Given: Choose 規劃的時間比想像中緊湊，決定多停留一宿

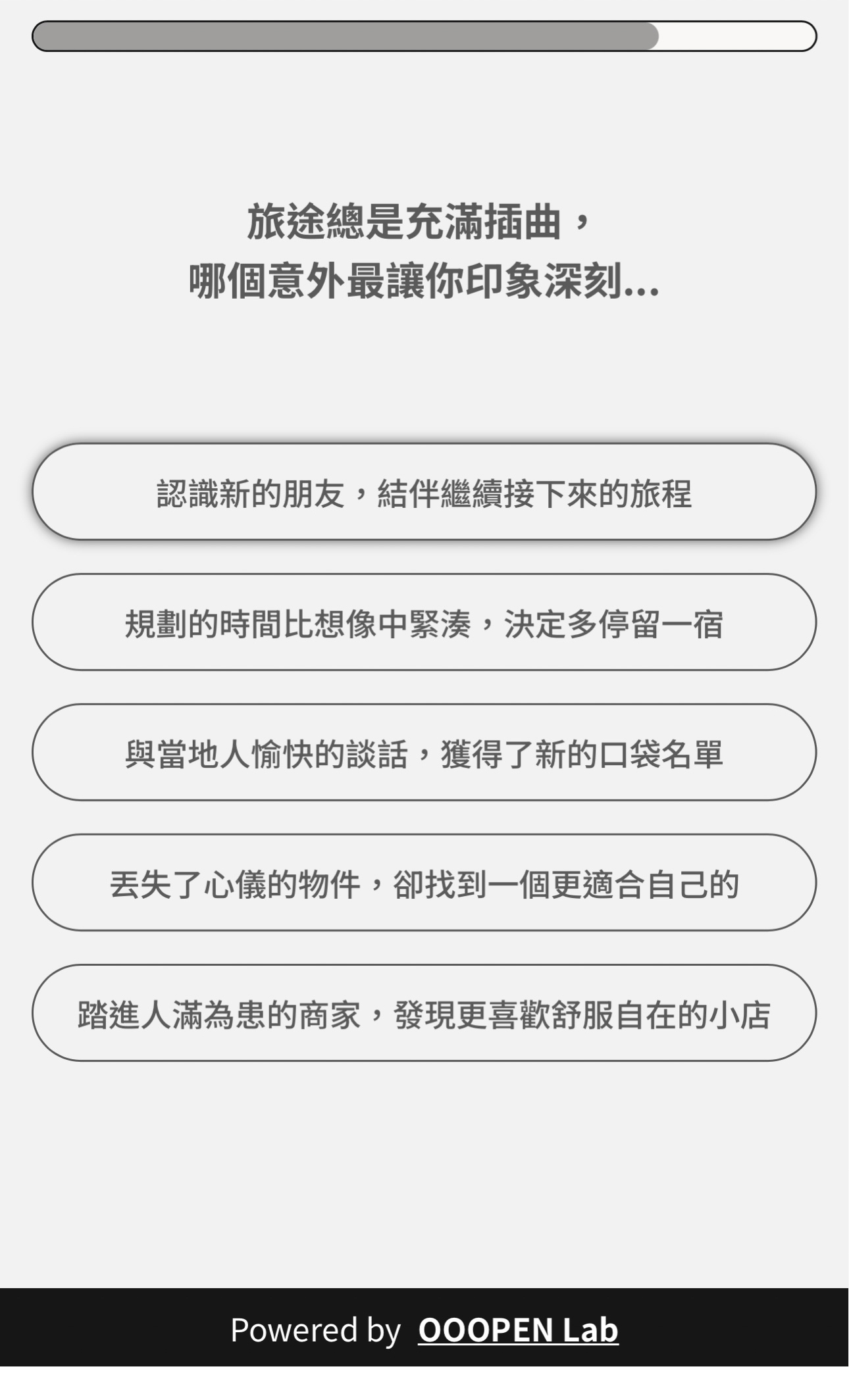Looking at the screenshot, I should (424, 622).
